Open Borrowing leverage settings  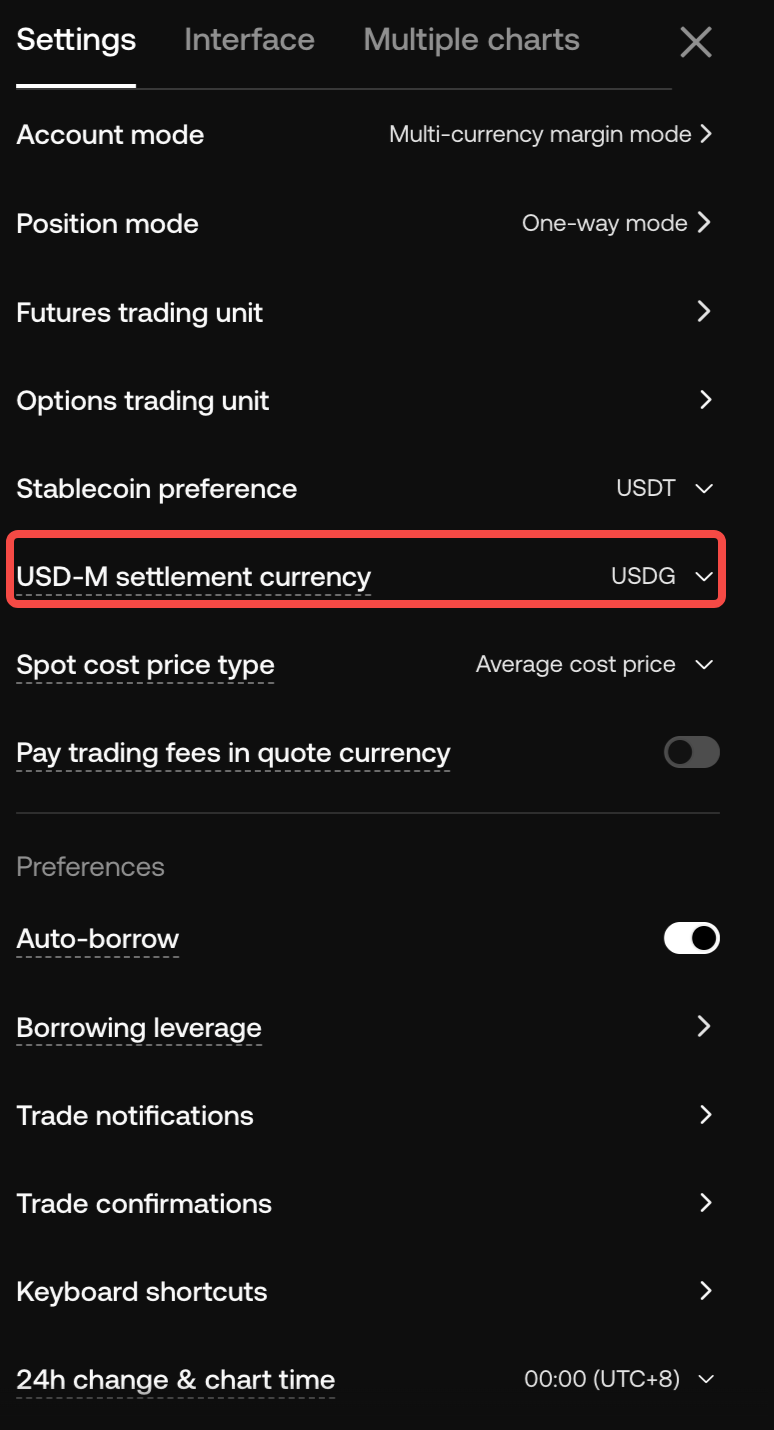pyautogui.click(x=704, y=1027)
